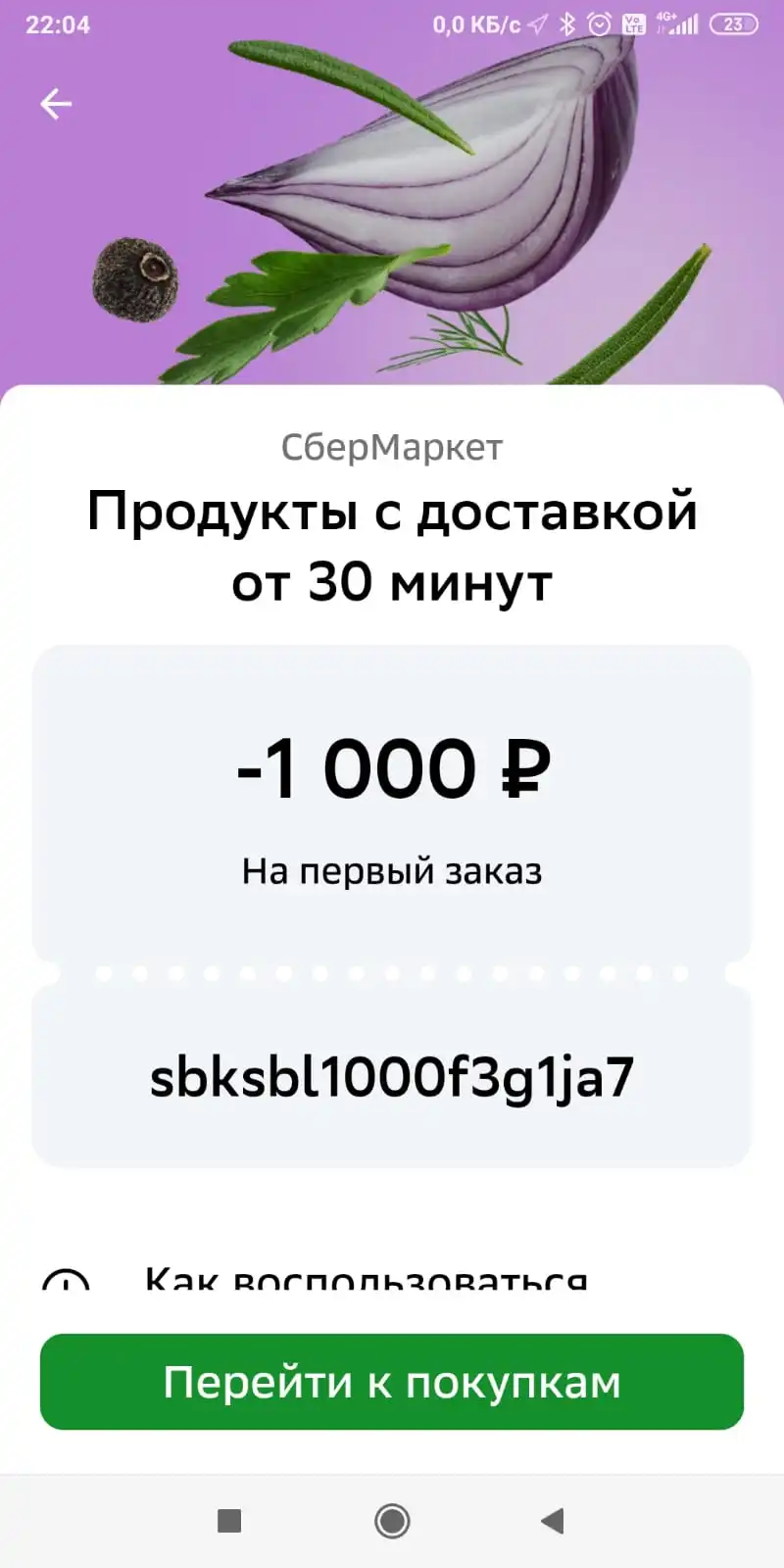Tap the system home button

(x=392, y=1521)
